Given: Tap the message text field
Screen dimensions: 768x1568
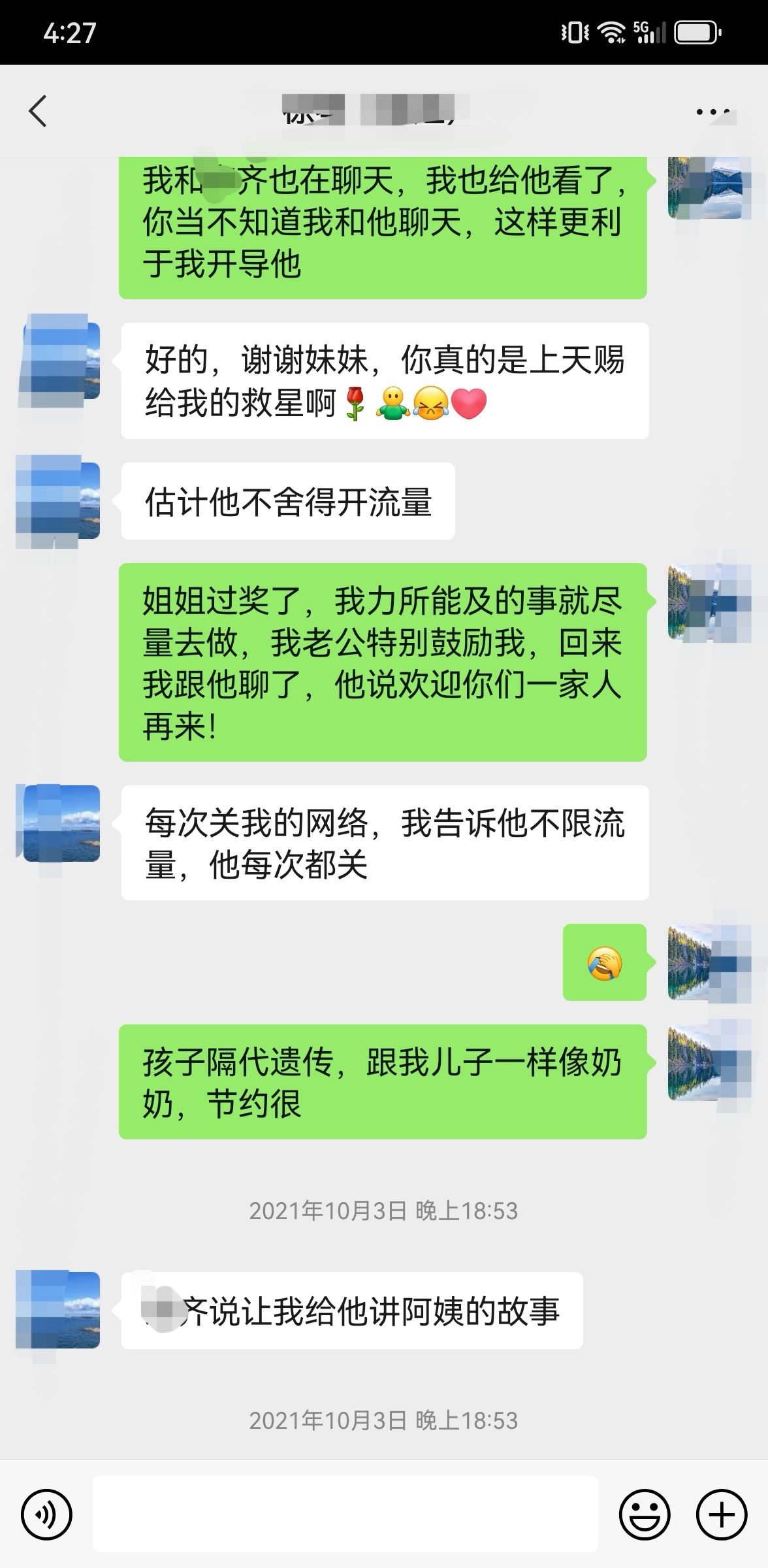Looking at the screenshot, I should 345,1513.
